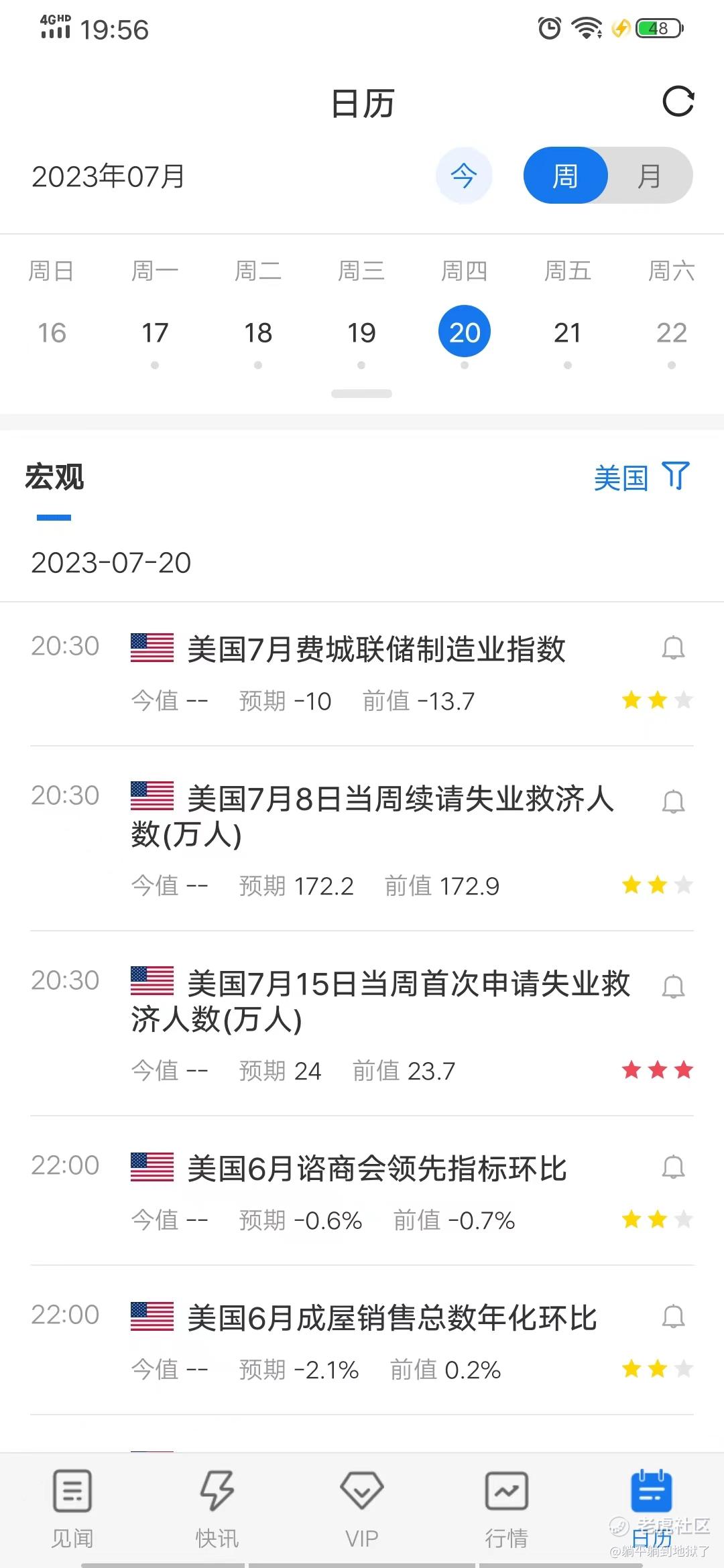Select the 周 week view

(565, 176)
